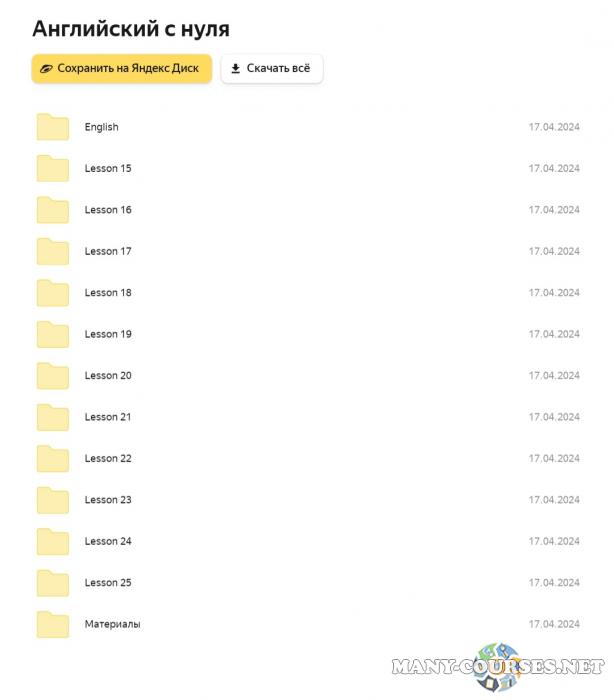Save the folder to Yandex Disk

point(121,69)
